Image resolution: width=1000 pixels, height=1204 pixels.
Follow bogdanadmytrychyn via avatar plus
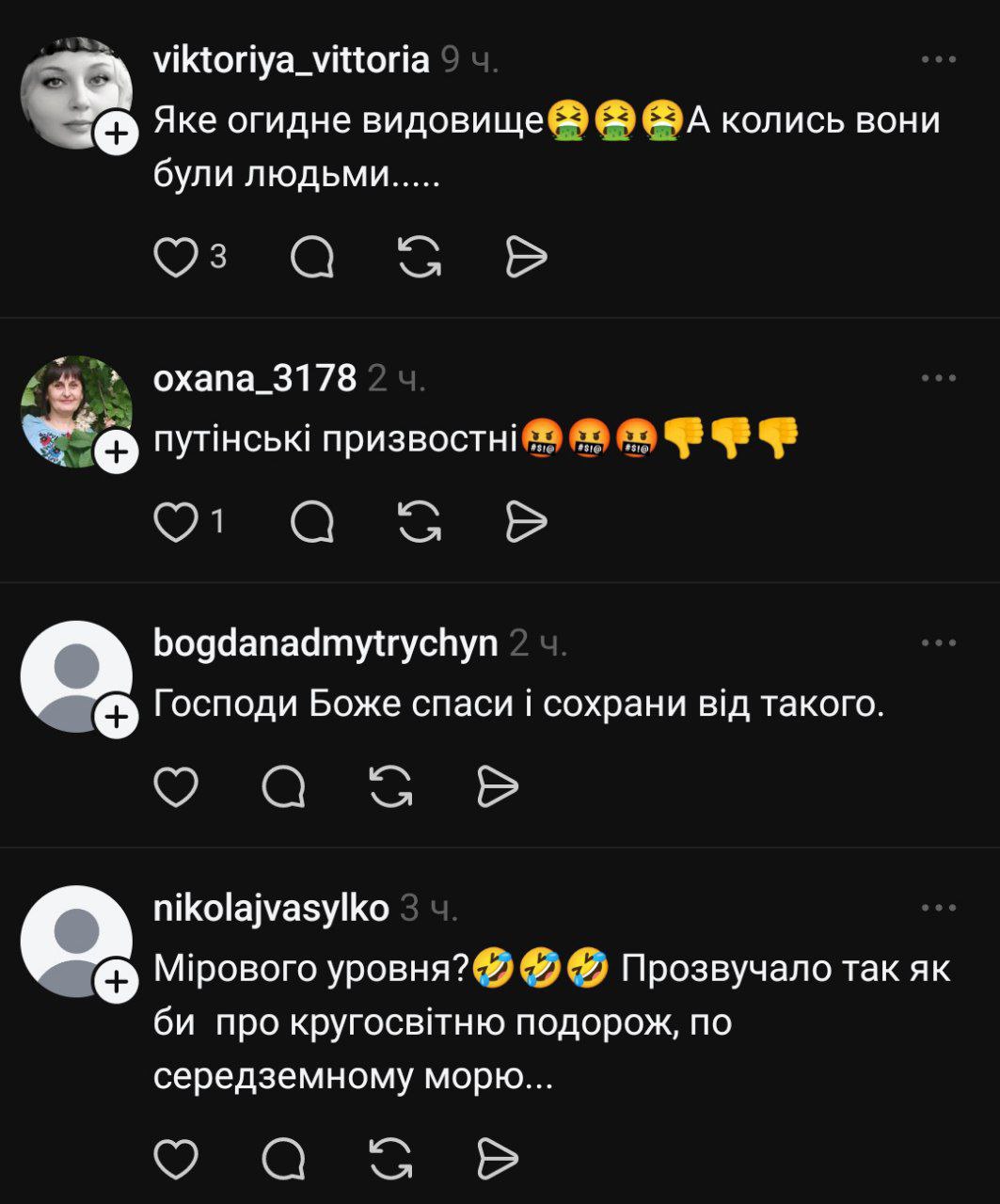click(116, 718)
